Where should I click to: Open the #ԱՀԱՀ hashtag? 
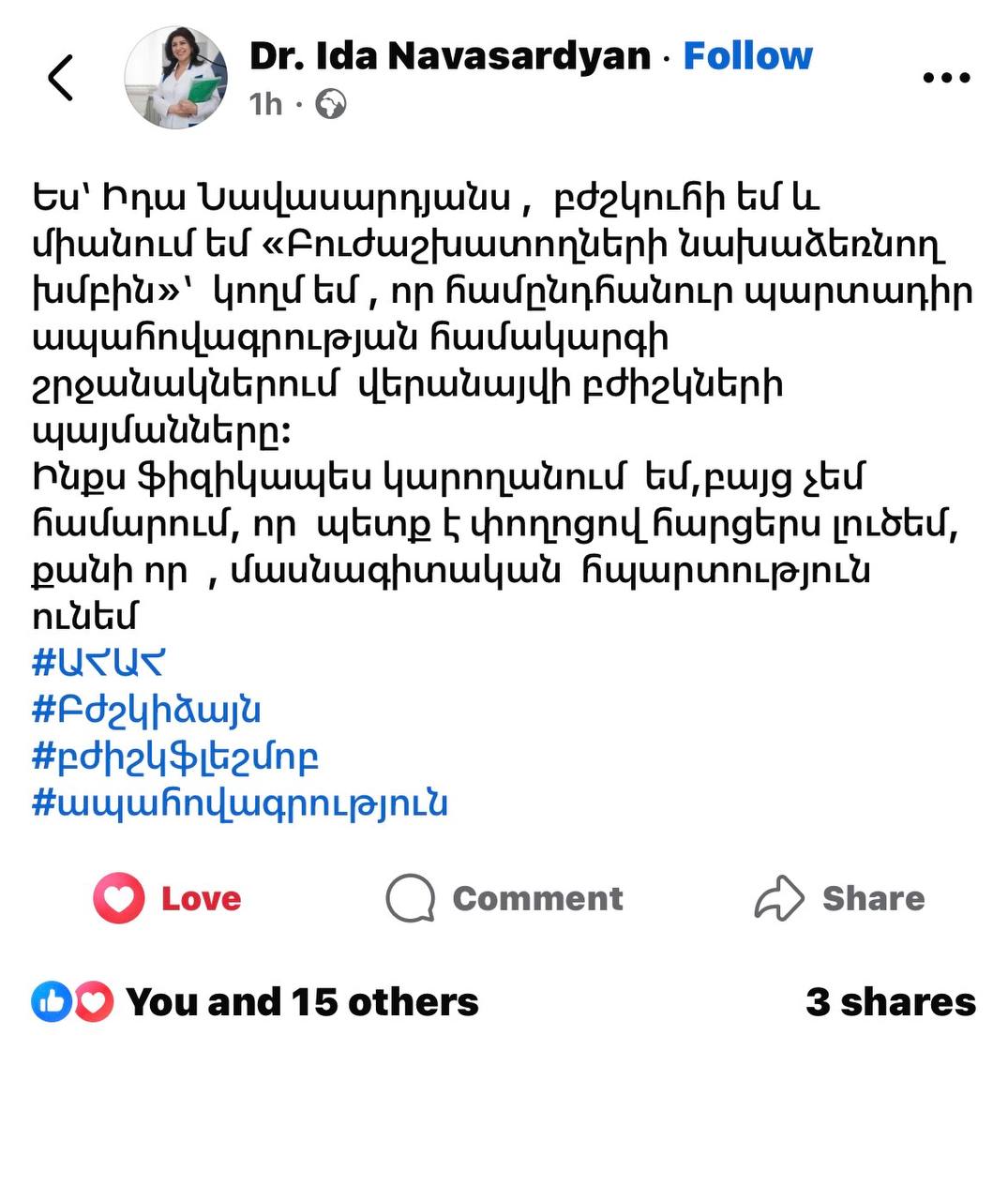click(98, 663)
